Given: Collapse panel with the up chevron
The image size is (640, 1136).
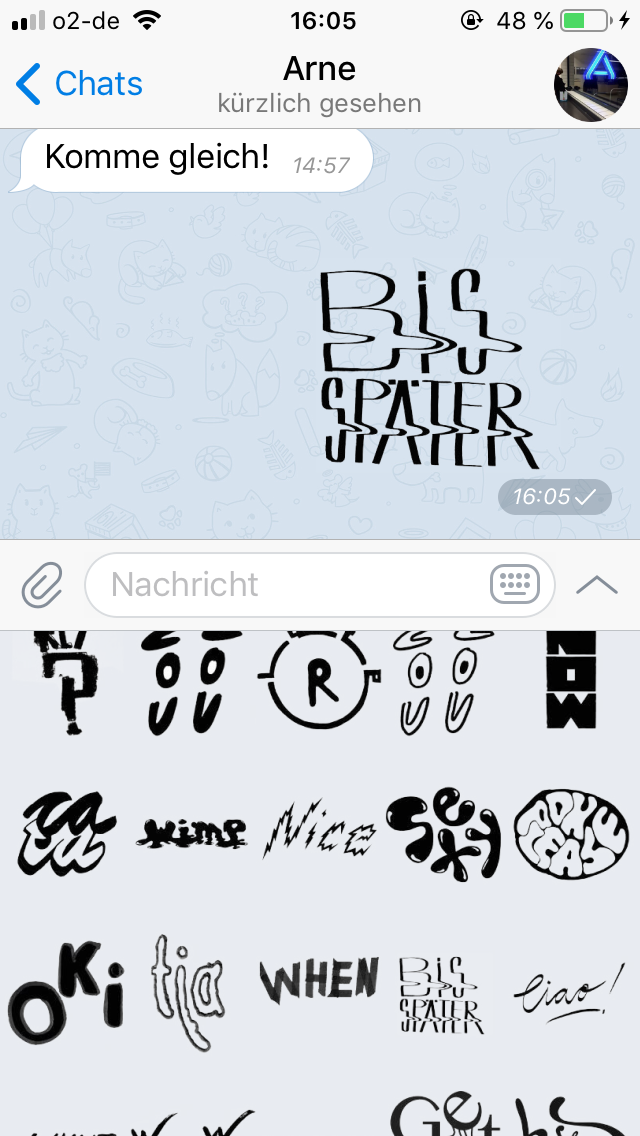Looking at the screenshot, I should (x=597, y=584).
